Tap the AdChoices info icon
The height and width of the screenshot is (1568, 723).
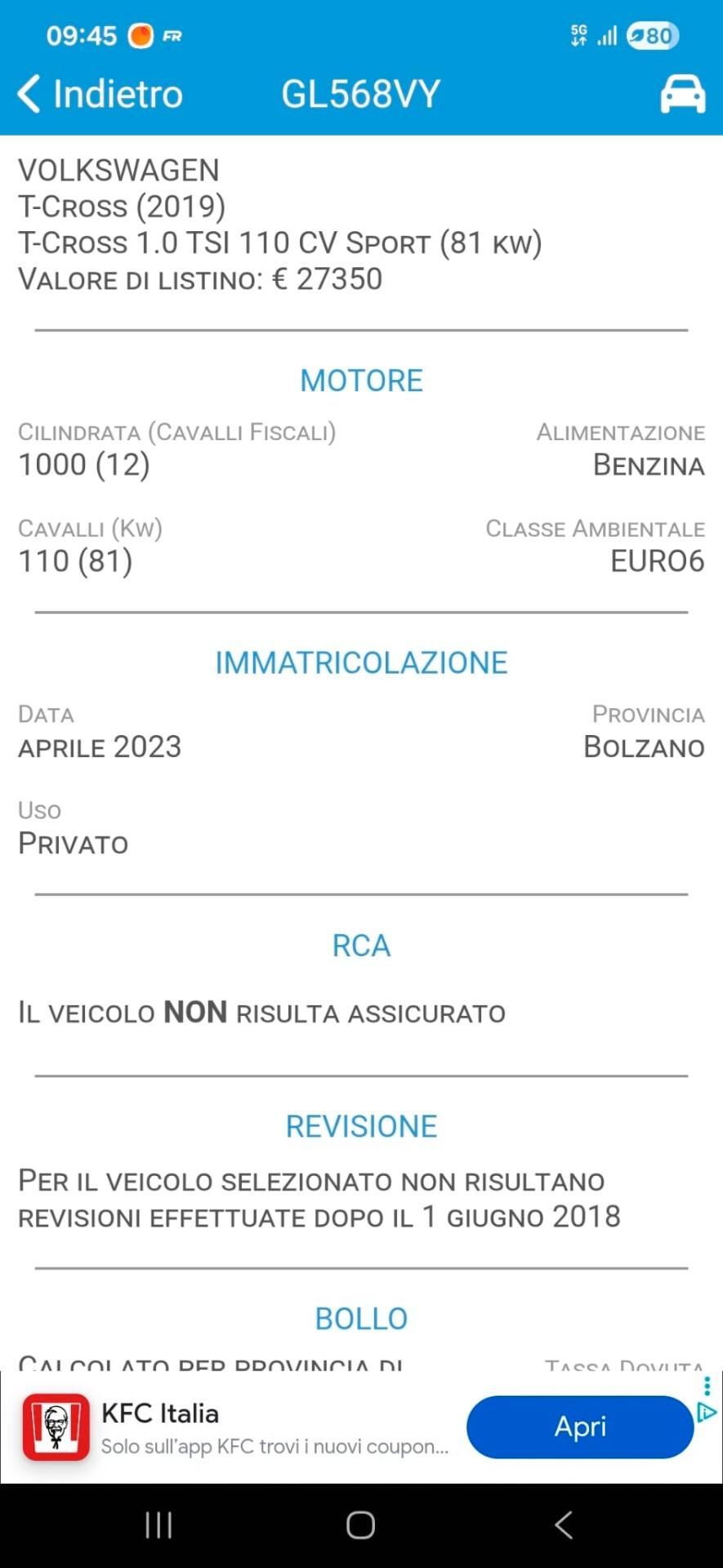(x=707, y=1412)
